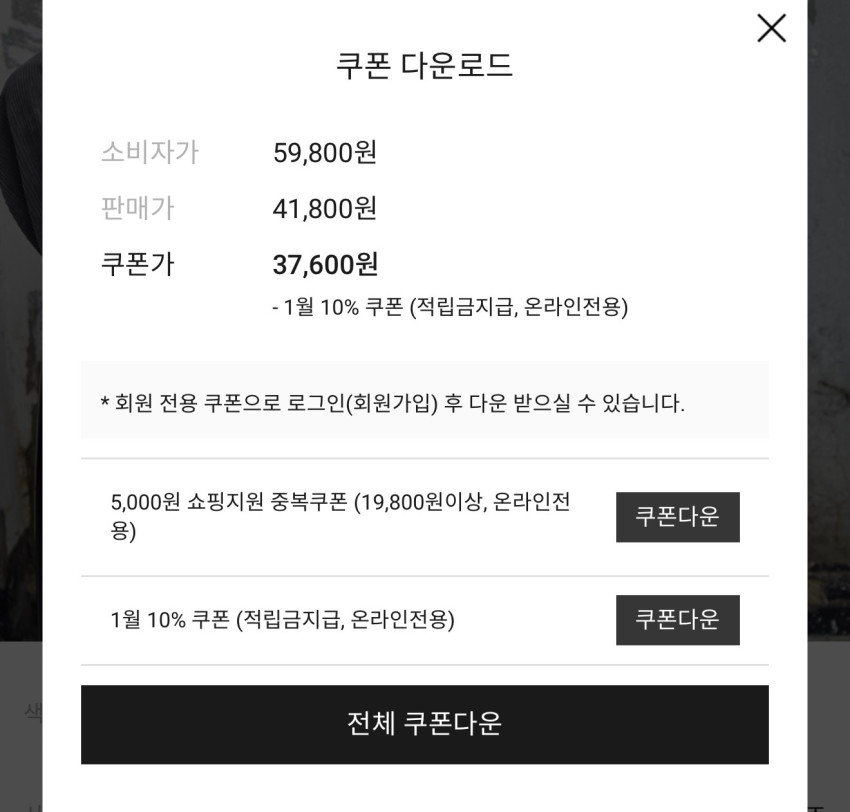Download the 5,000원 쇼핑지원 중복쿠폰
Screen dimensions: 850x812
pos(678,517)
